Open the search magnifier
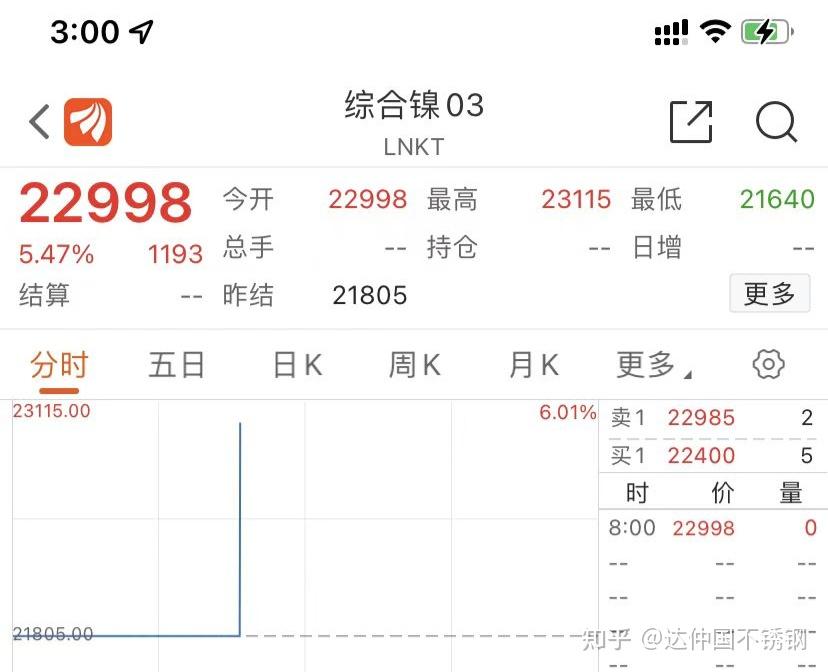Image resolution: width=828 pixels, height=672 pixels. (776, 122)
